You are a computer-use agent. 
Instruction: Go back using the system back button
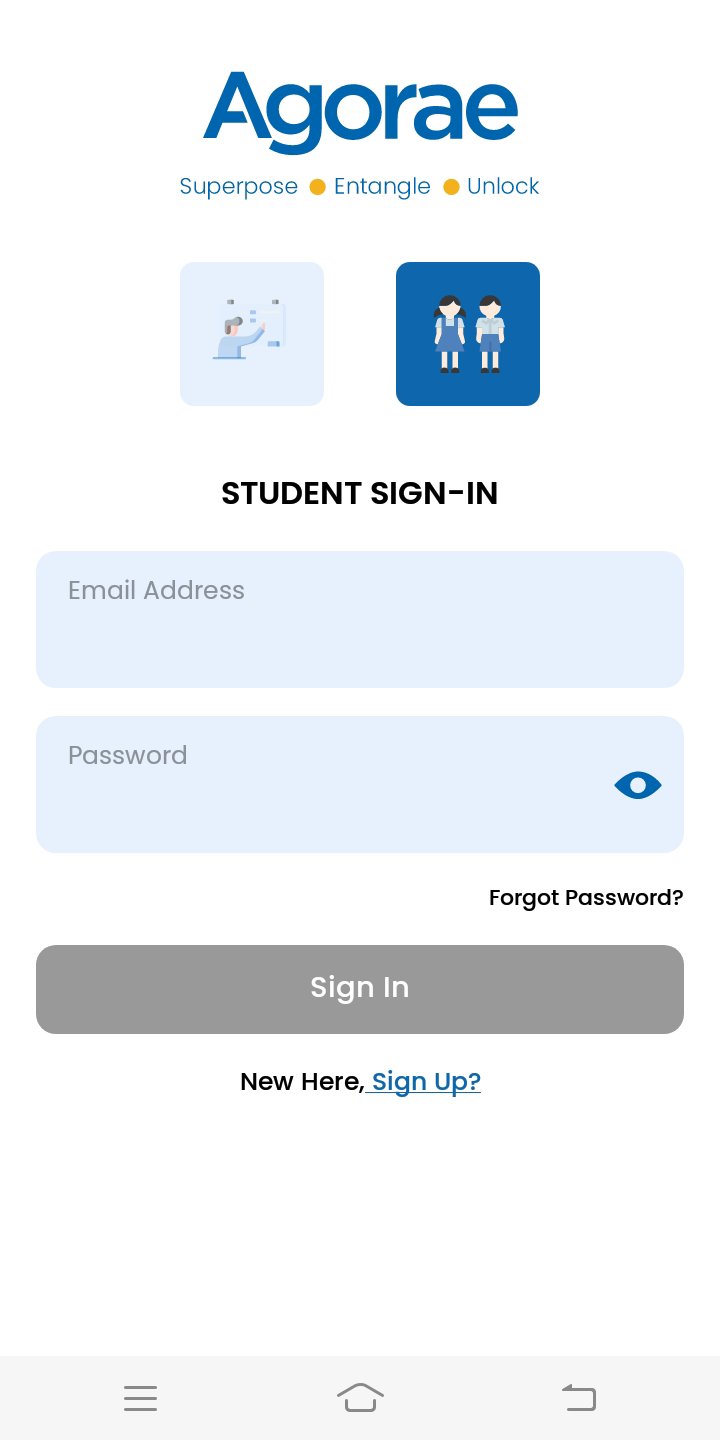pyautogui.click(x=579, y=1397)
